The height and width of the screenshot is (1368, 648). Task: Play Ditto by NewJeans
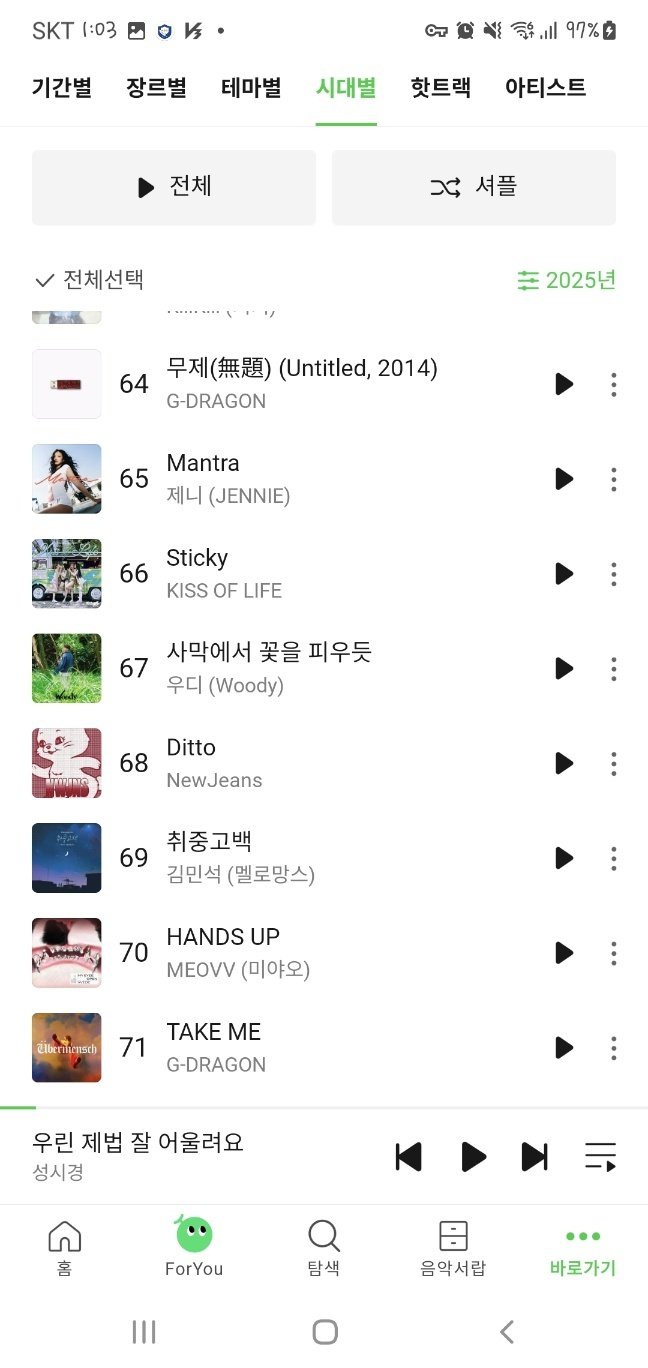[x=564, y=763]
